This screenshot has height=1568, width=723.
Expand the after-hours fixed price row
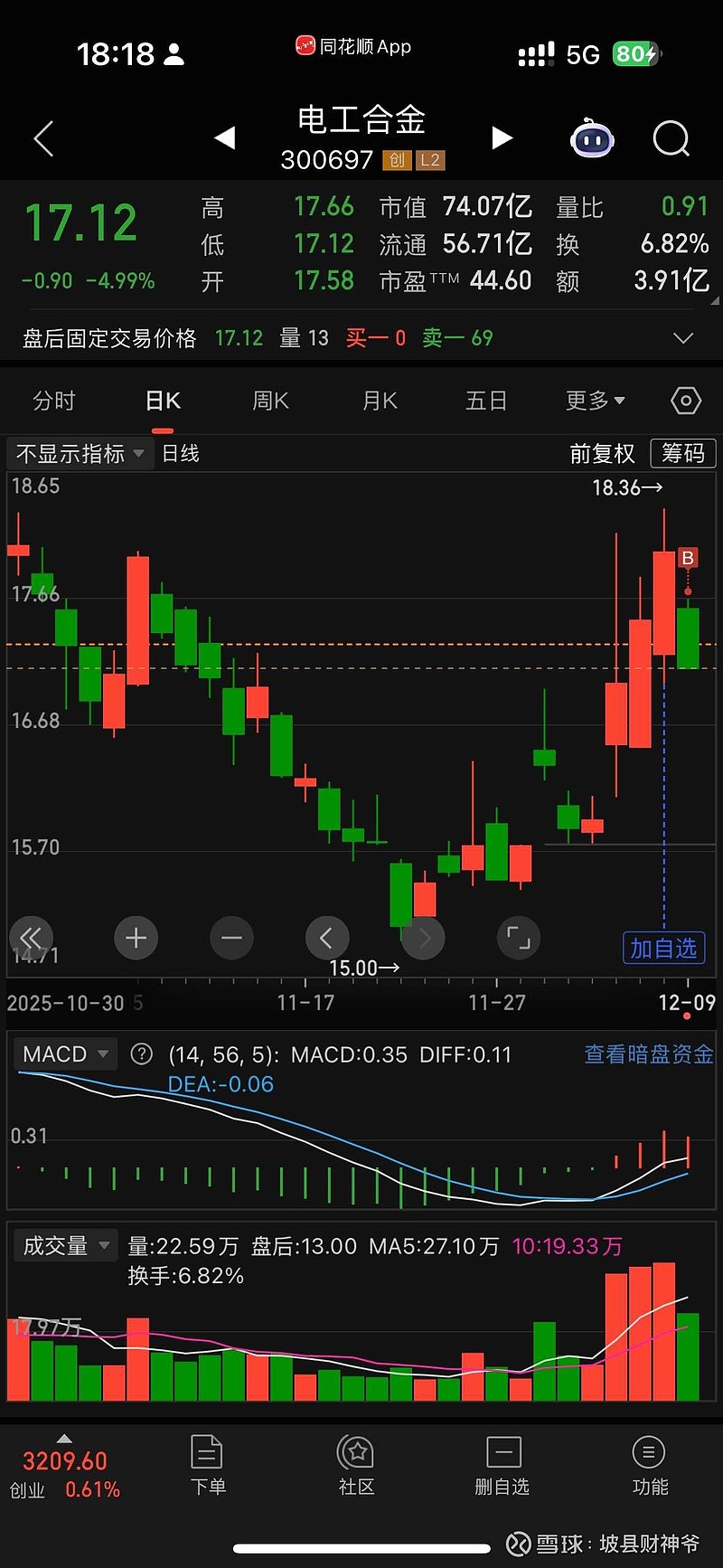[683, 338]
